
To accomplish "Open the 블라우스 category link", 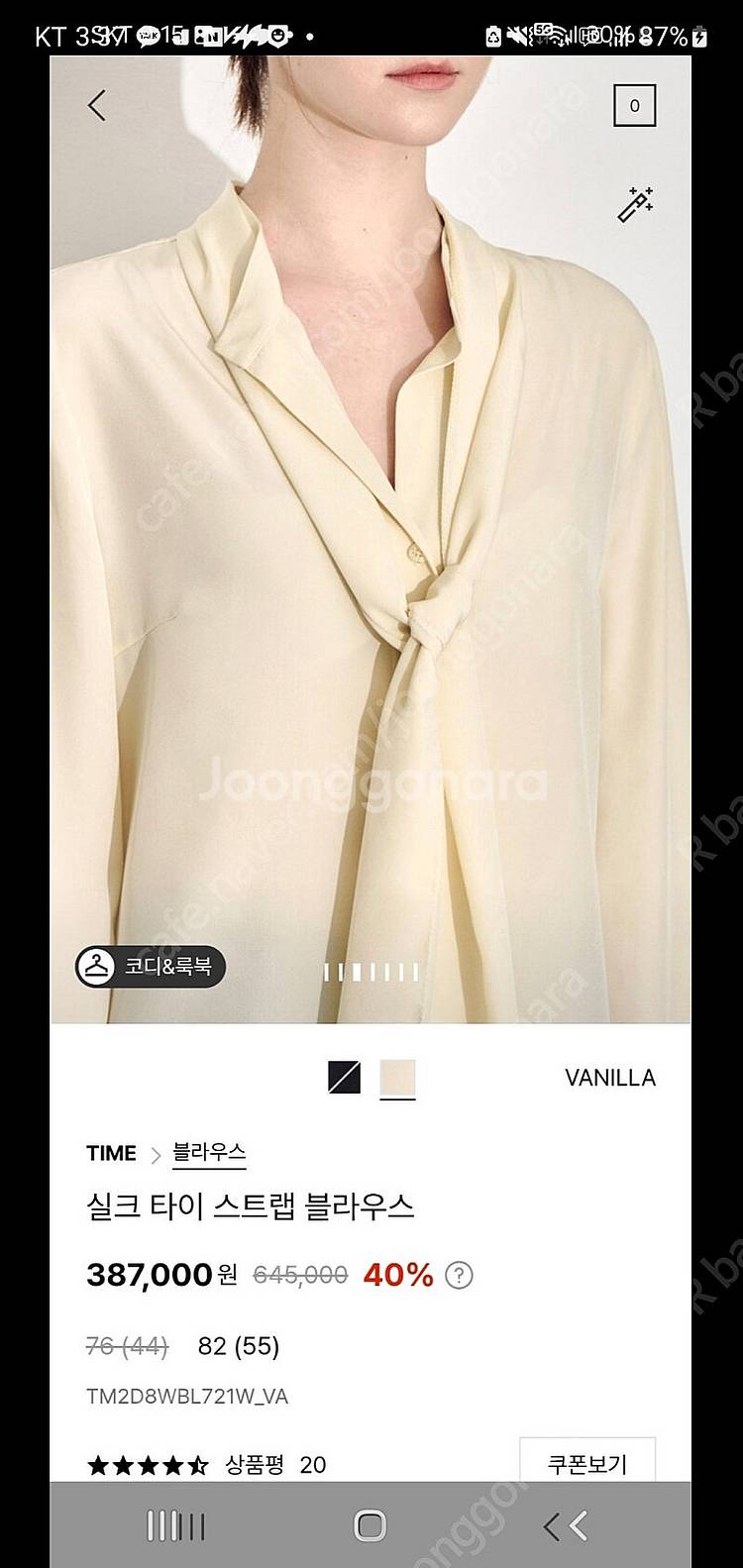I will (x=209, y=1153).
